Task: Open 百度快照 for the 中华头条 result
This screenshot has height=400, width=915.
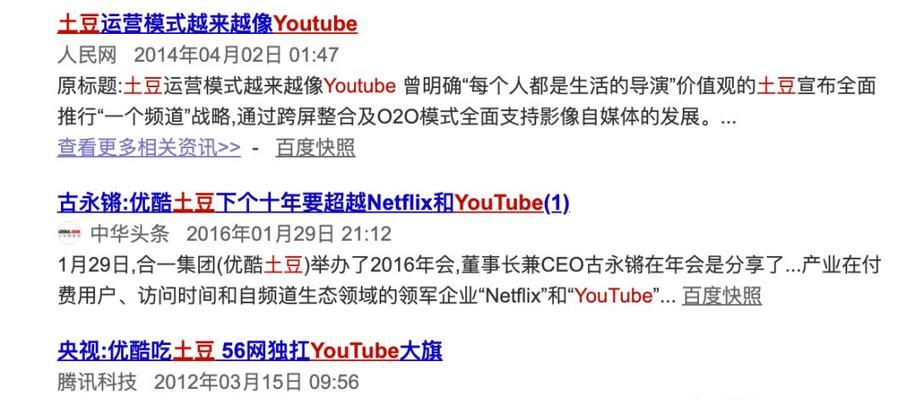Action: click(x=721, y=296)
